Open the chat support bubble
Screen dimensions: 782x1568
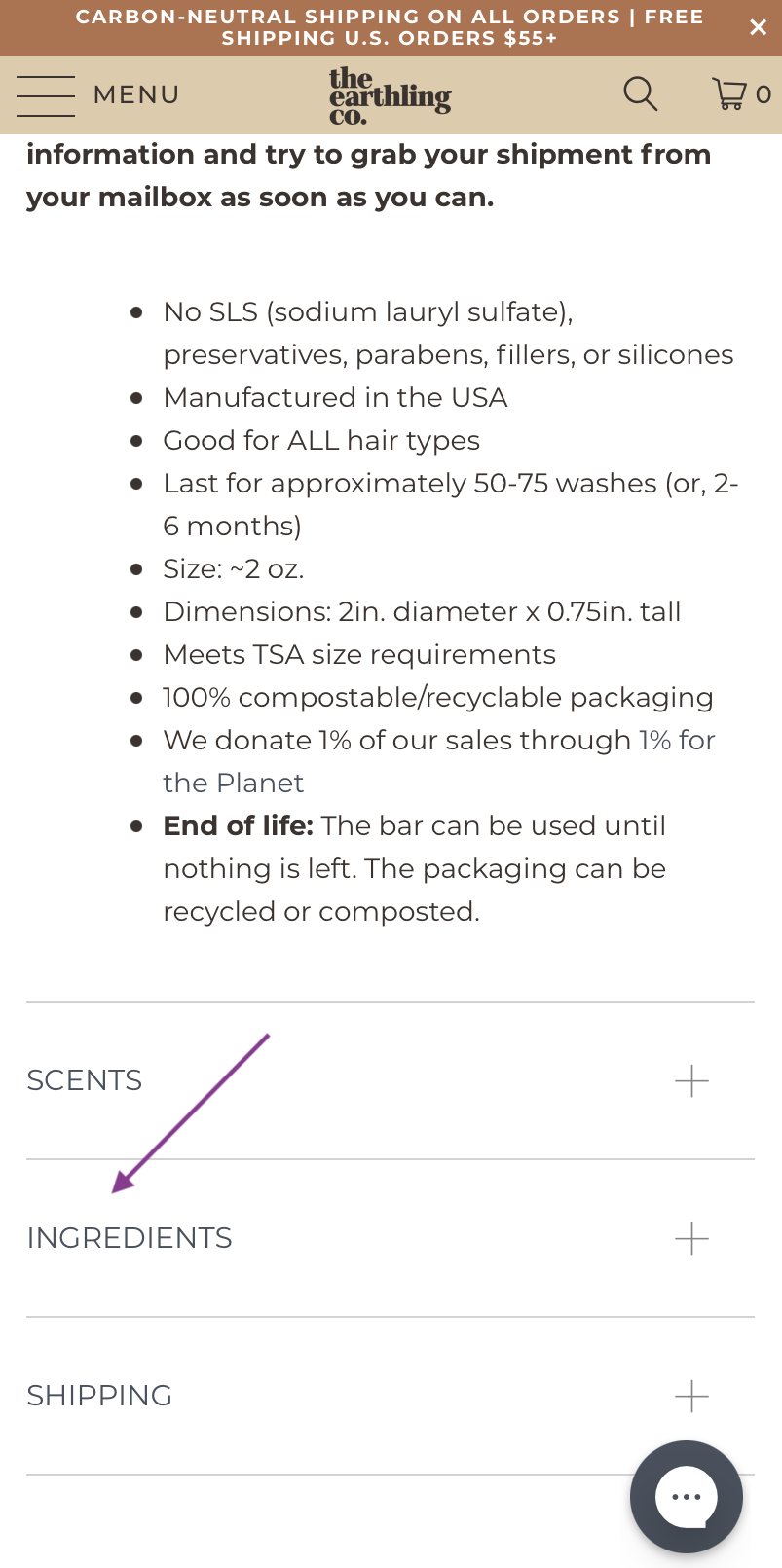(687, 1497)
